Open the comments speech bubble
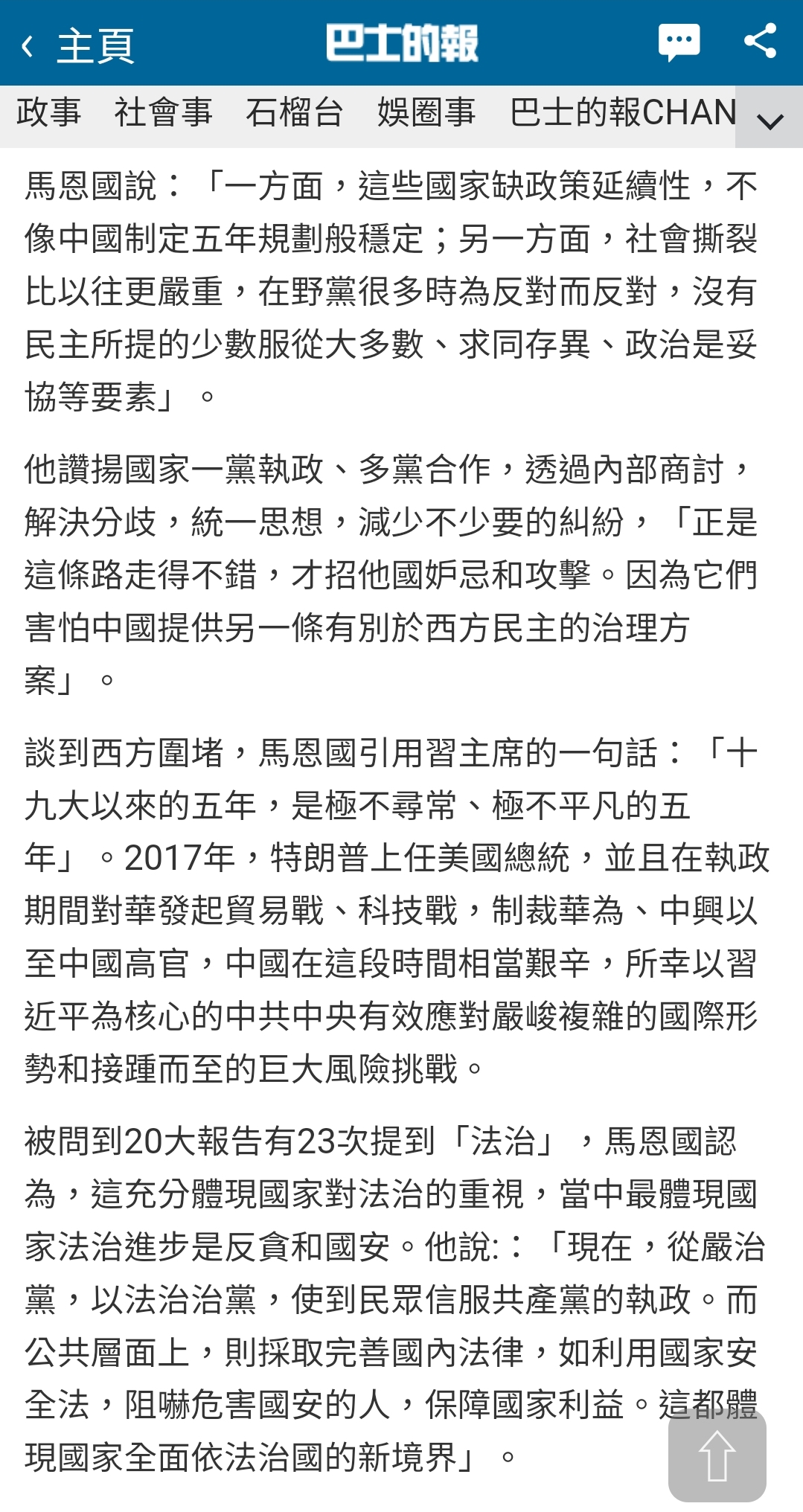This screenshot has width=803, height=1512. click(679, 42)
